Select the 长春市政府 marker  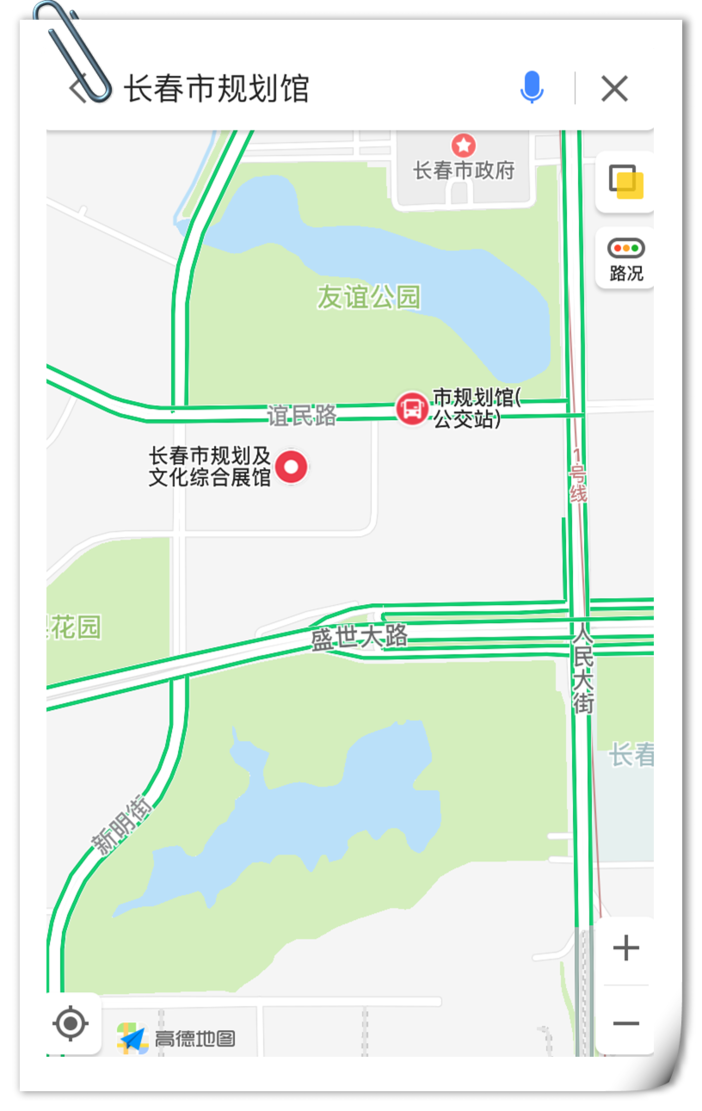point(463,147)
